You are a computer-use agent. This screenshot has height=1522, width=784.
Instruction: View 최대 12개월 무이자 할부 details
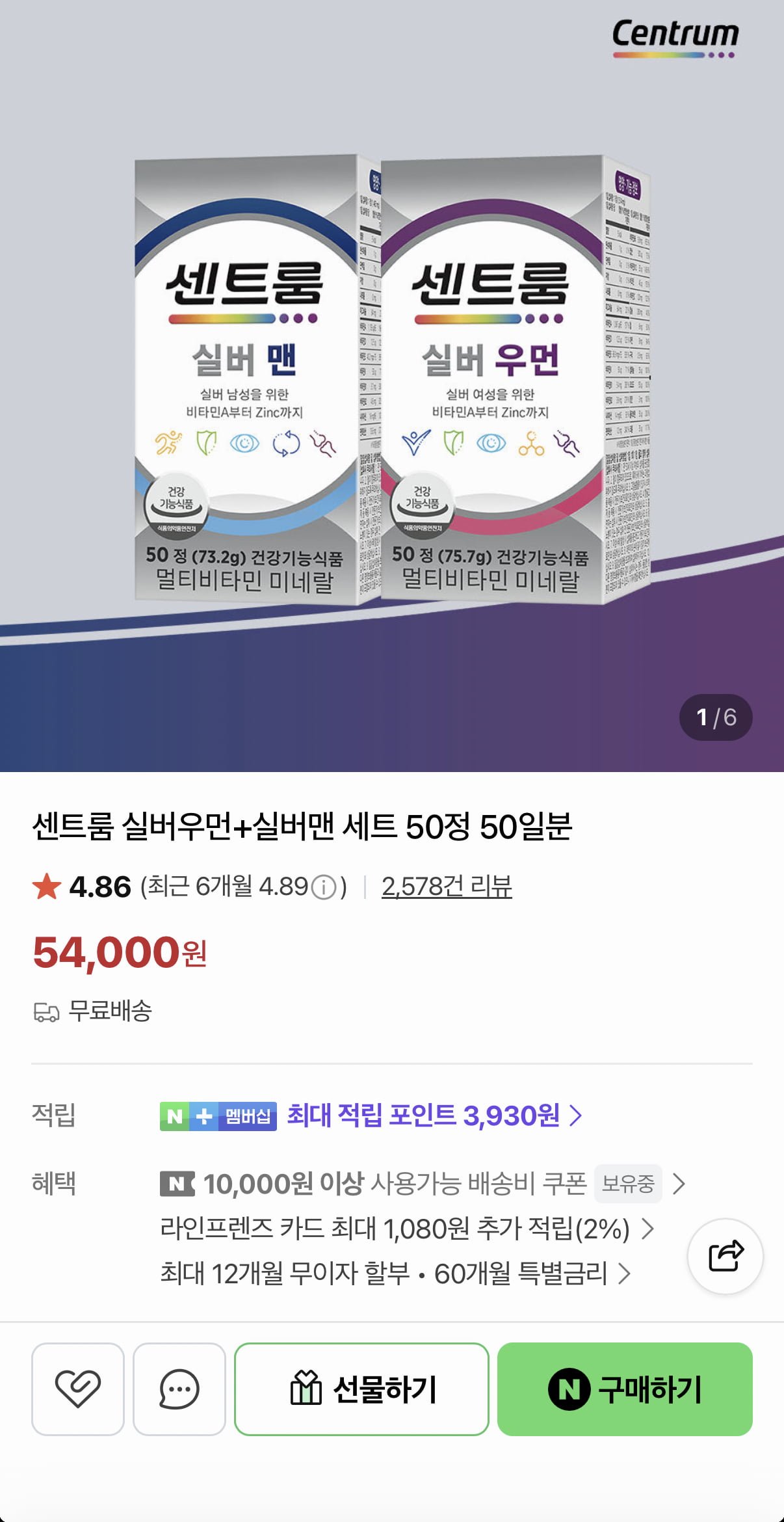pos(395,1274)
